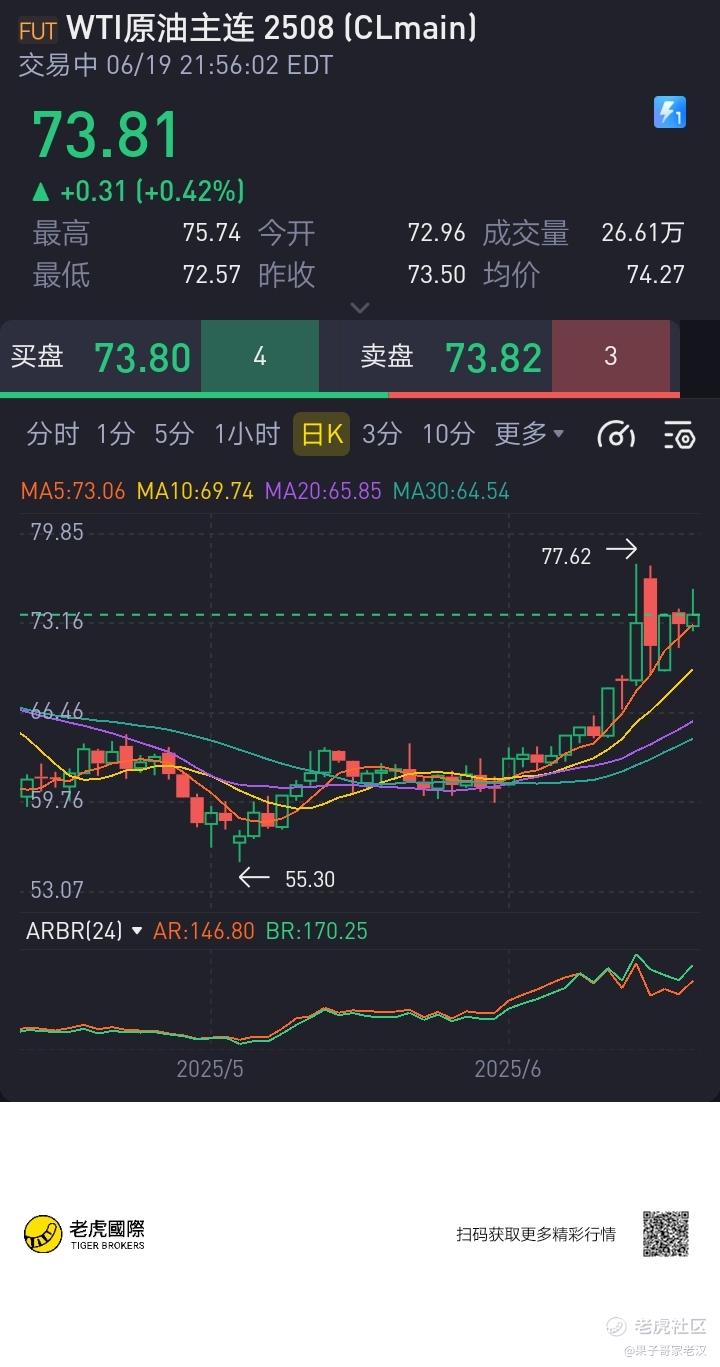Select the 日K daily candlestick tab
This screenshot has width=720, height=1367.
[x=322, y=434]
